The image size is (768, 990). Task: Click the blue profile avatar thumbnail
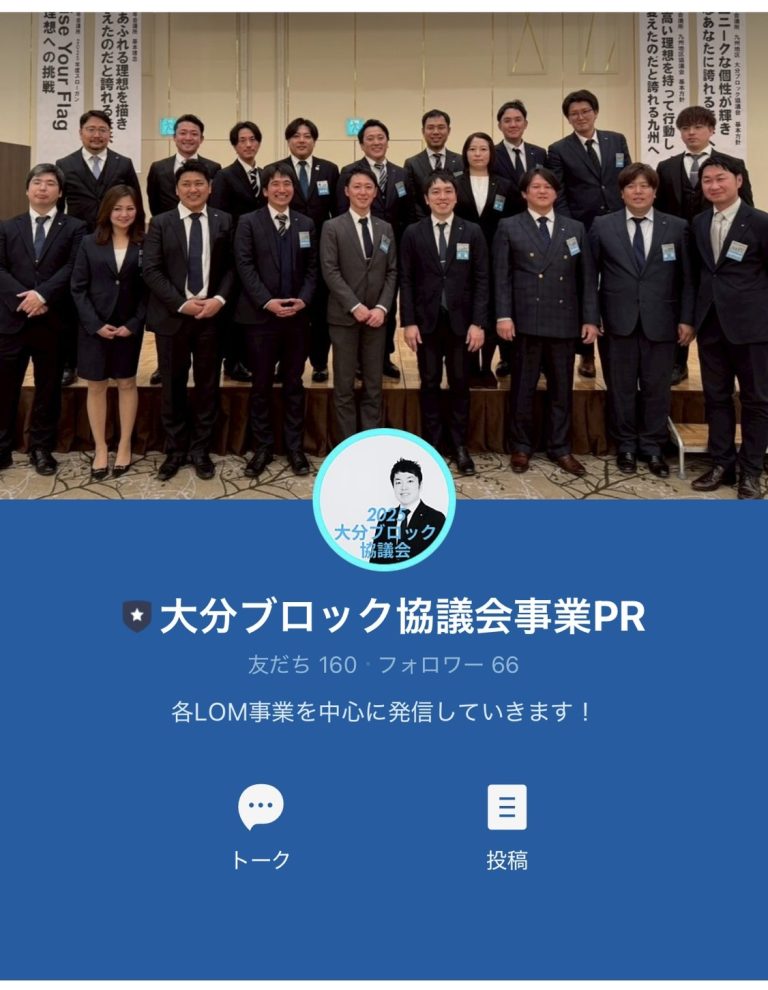pos(383,500)
